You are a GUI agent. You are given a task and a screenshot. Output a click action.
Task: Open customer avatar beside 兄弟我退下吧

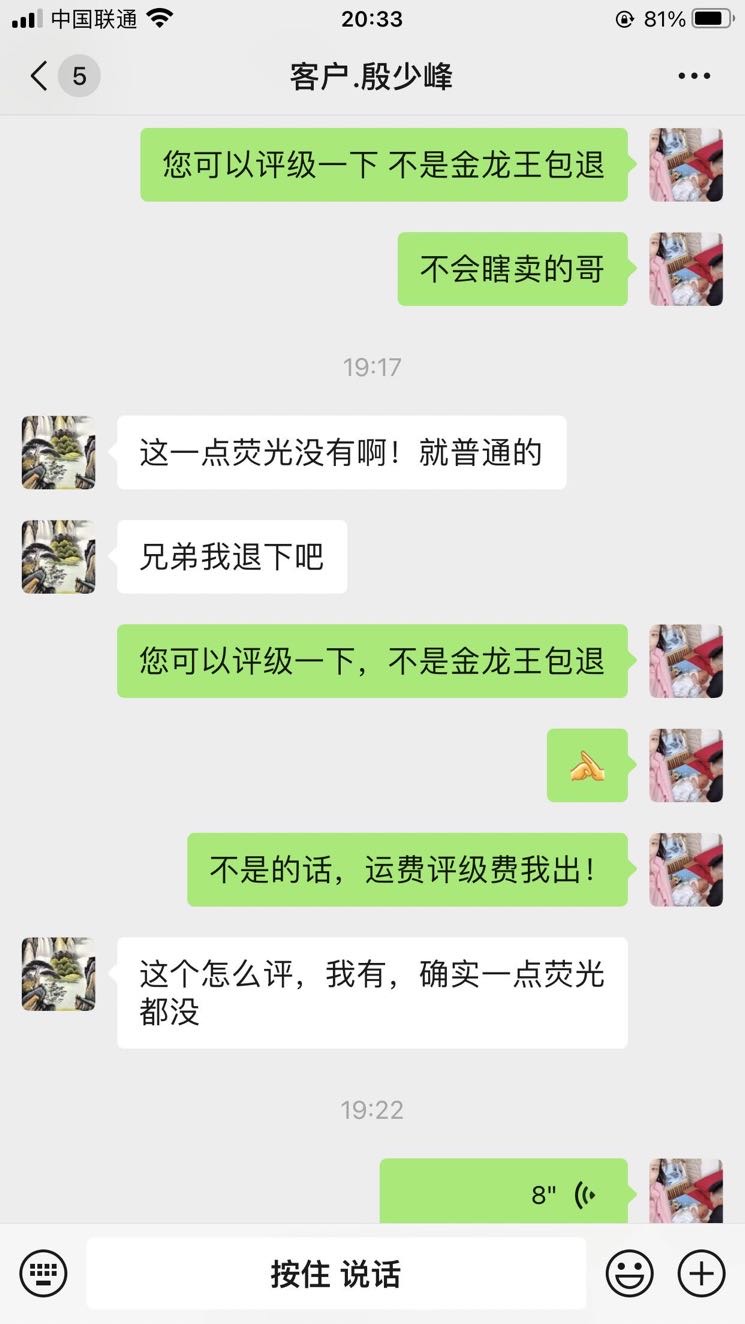59,557
